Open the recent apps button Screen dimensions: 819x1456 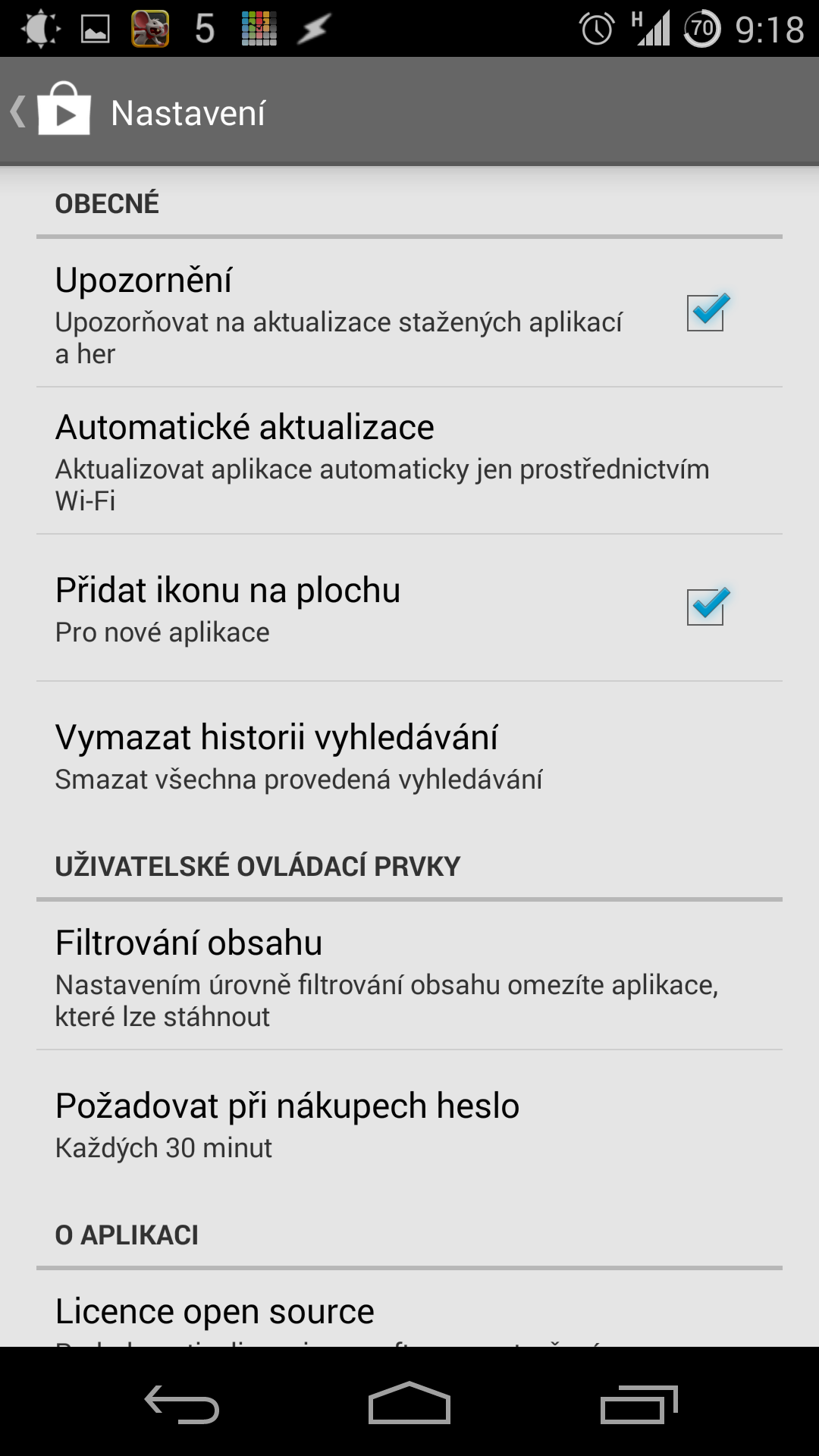coord(639,1404)
